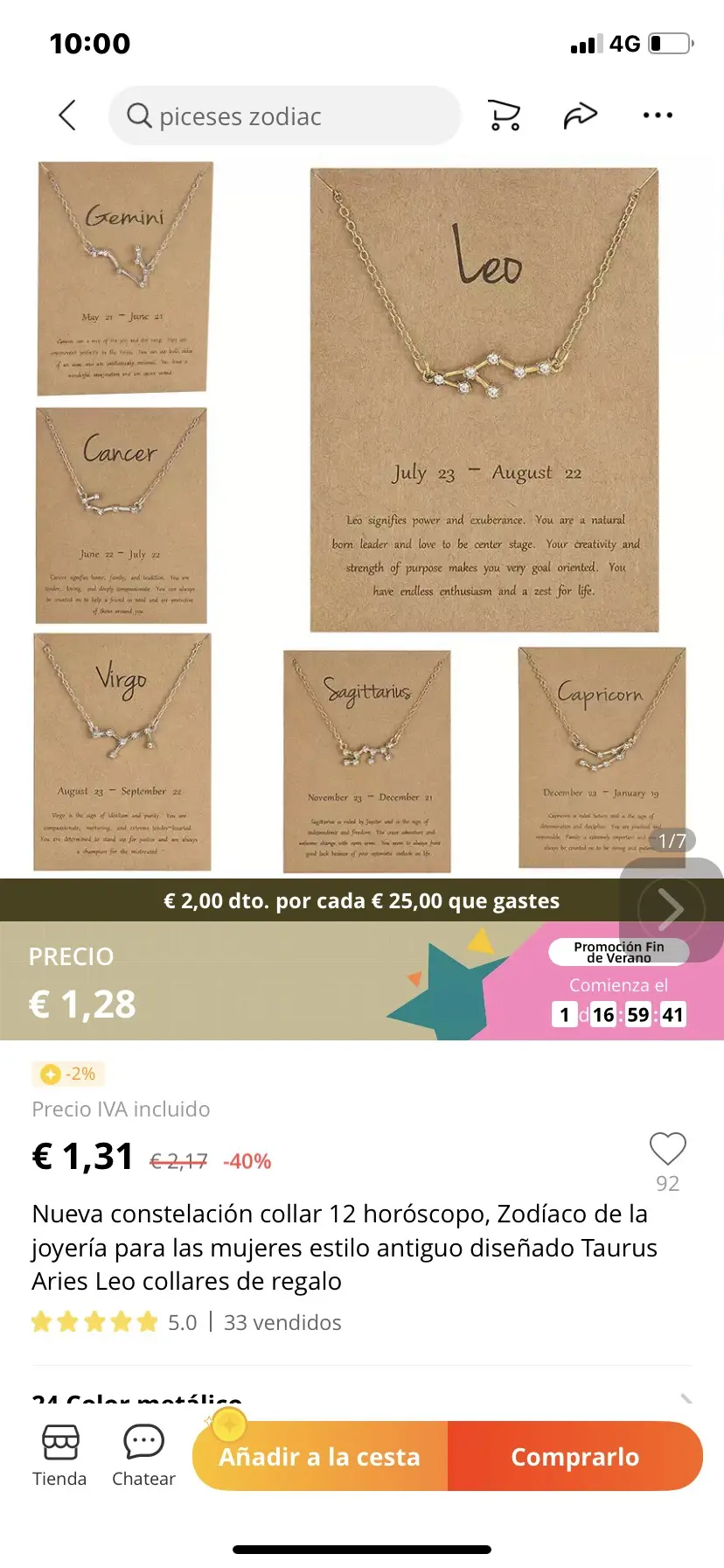Open the overflow menu
724x1568 pixels.
point(658,115)
